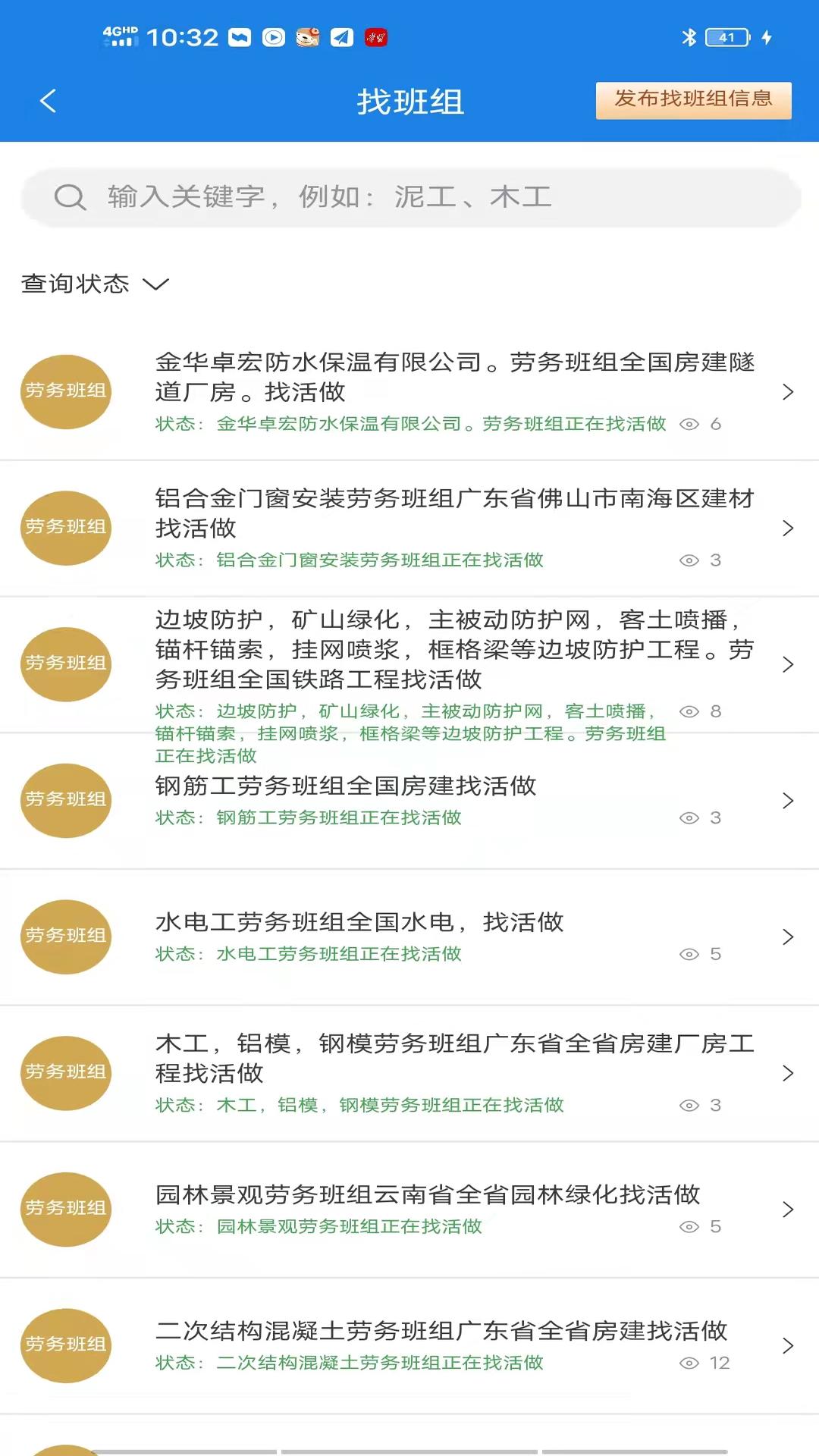Tap the 劳务班组 badge on 金华卓宏 listing

tap(65, 391)
